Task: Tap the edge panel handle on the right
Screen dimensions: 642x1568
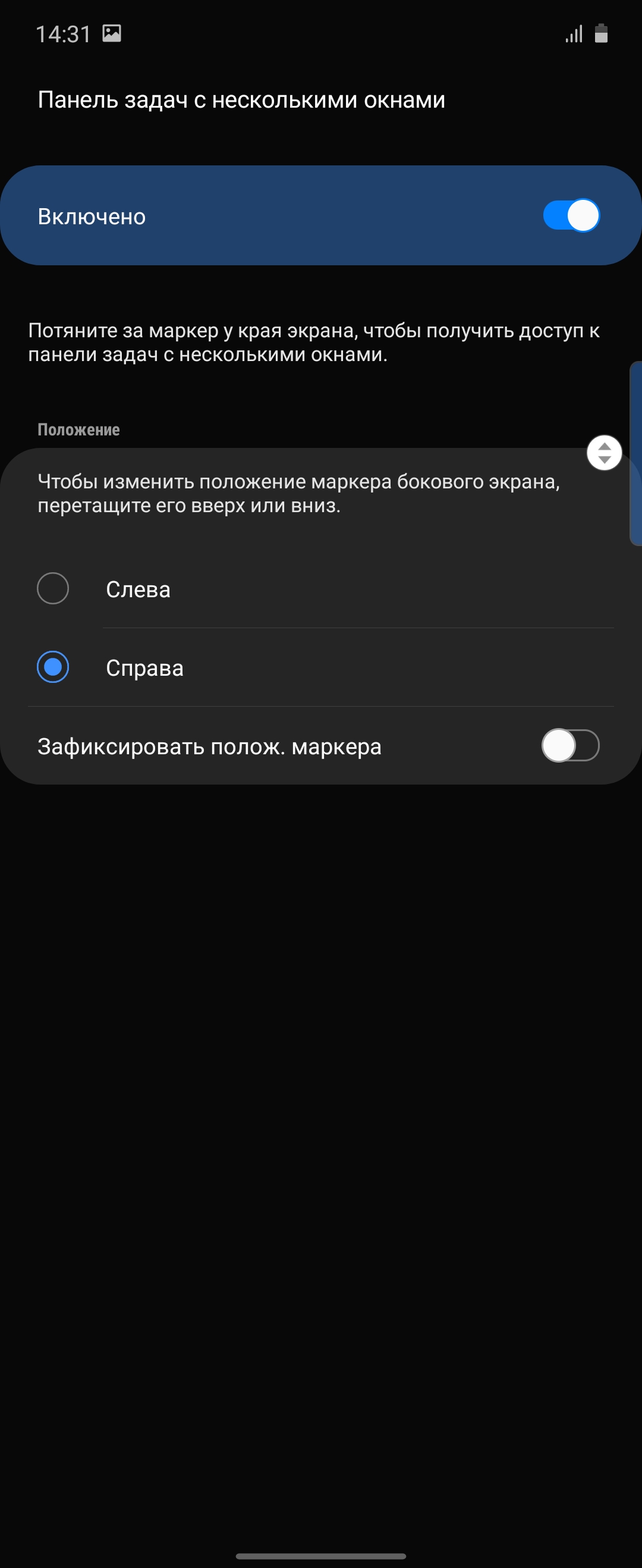Action: 635,453
